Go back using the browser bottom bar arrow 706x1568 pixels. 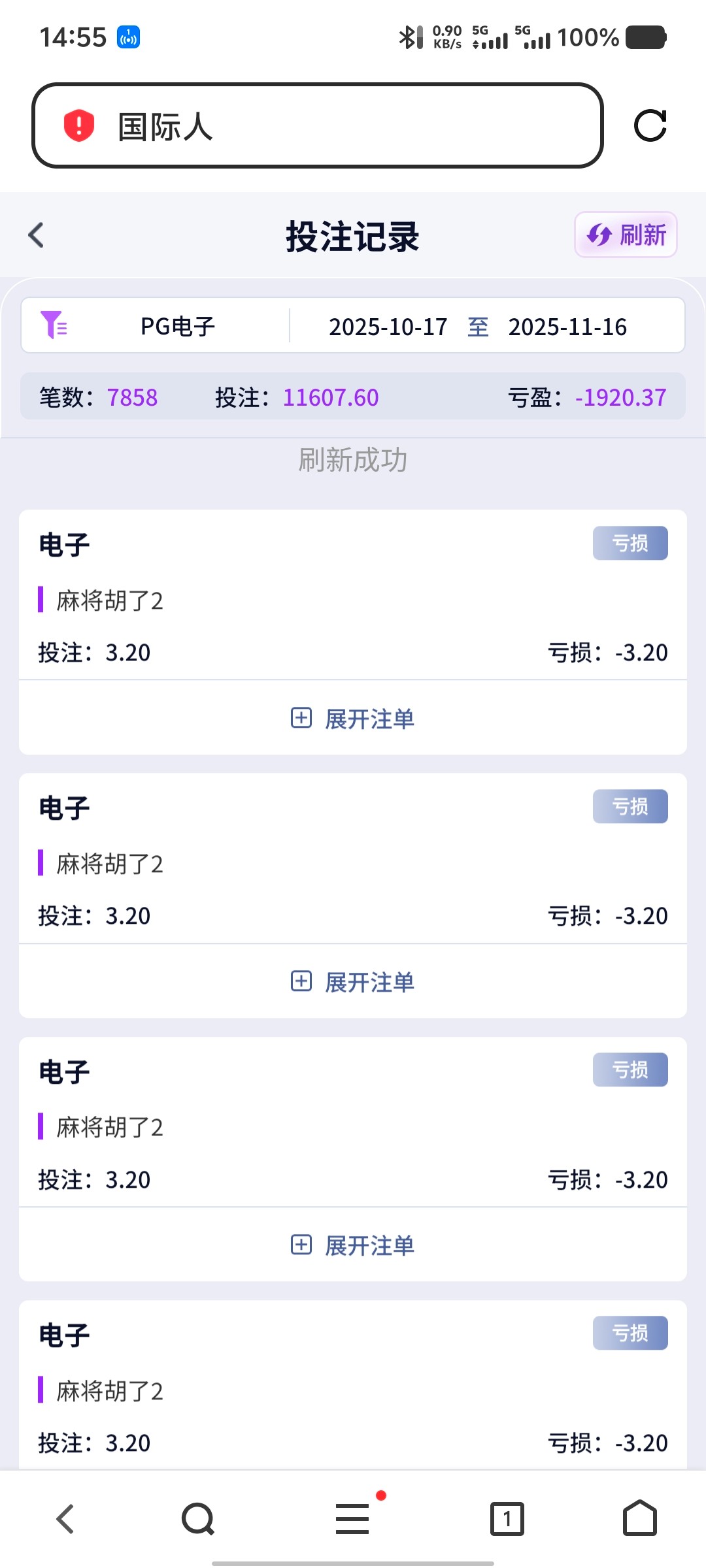point(65,1518)
